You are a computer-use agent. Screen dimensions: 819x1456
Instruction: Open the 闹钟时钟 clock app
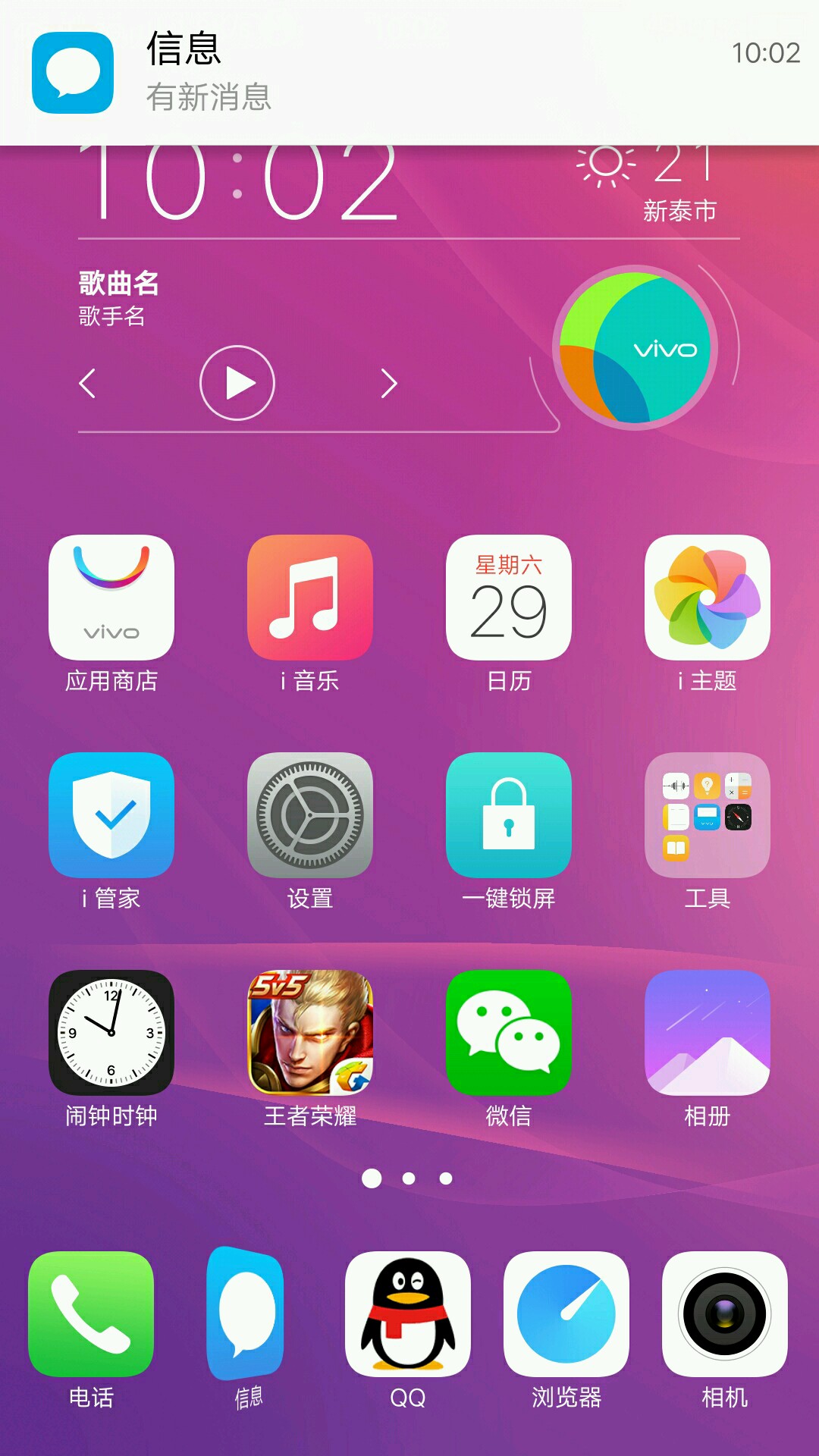click(x=111, y=1033)
